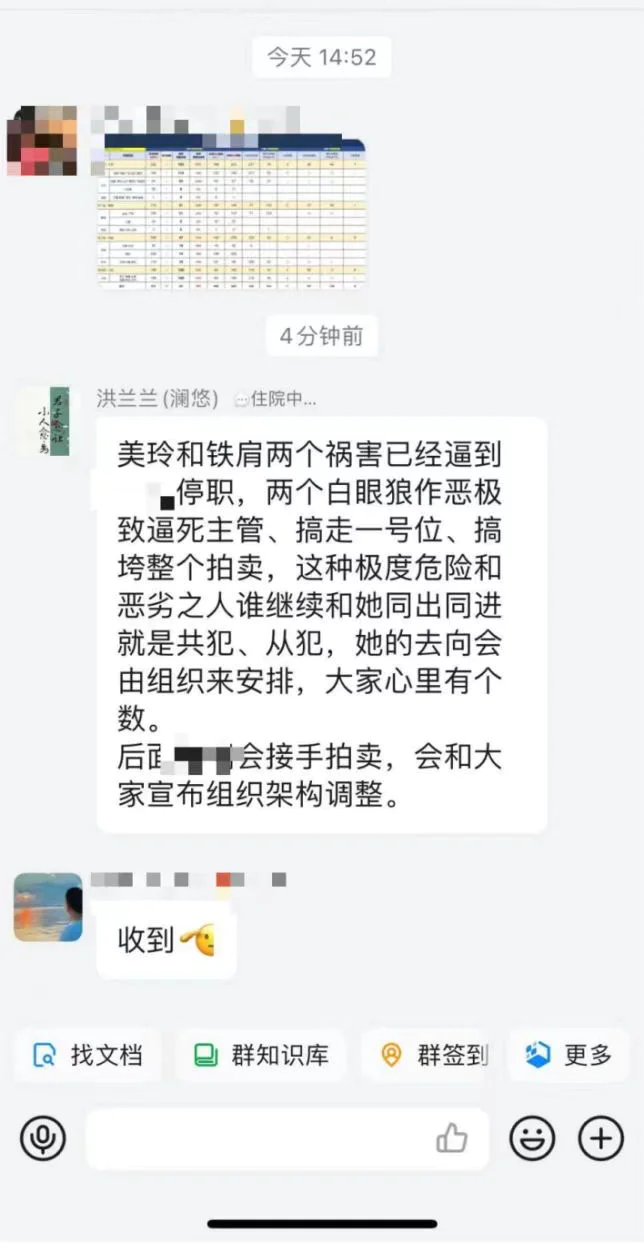Open the spreadsheet image in the chat
The width and height of the screenshot is (644, 1243).
(231, 211)
